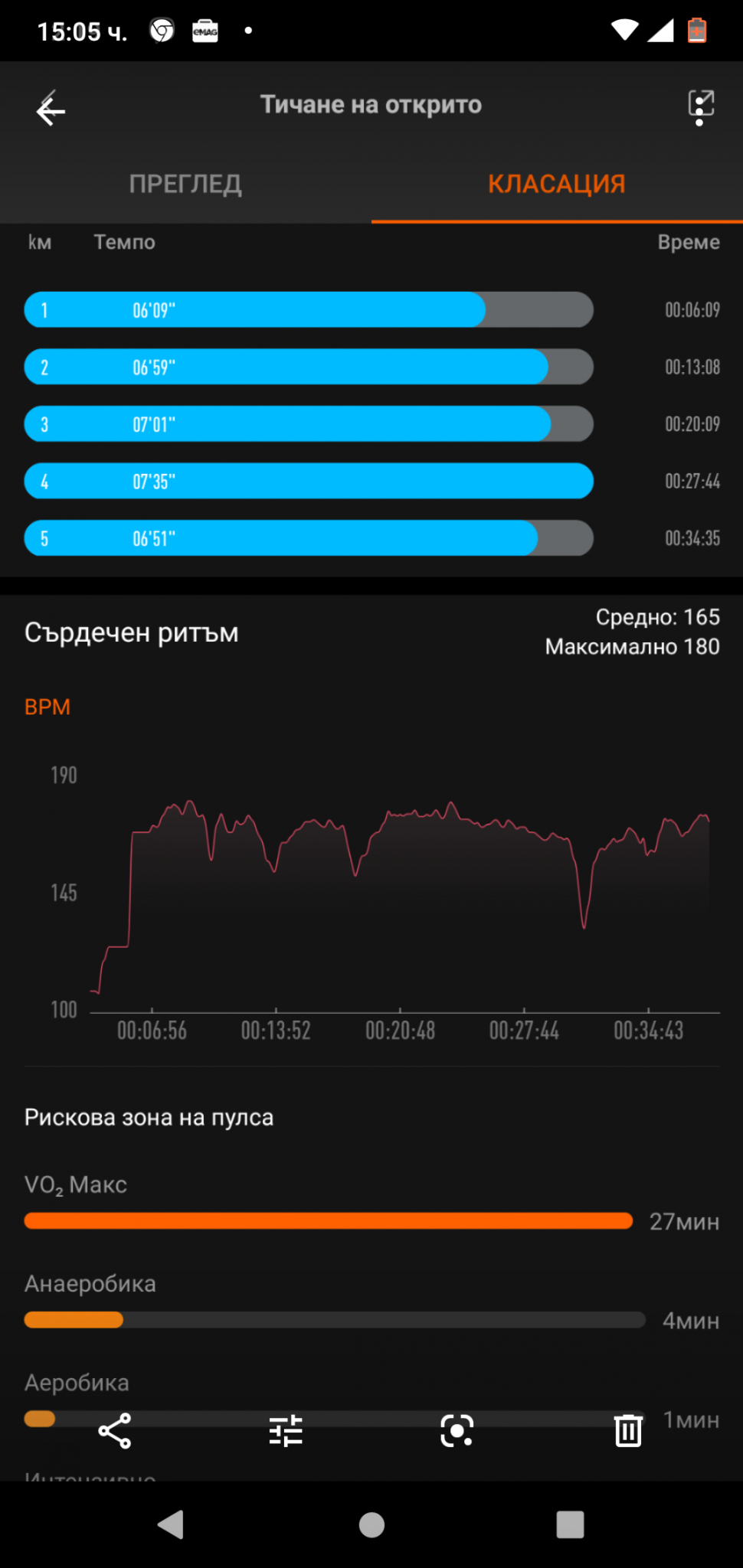Tap the screenshot capture icon
This screenshot has width=743, height=1568.
[x=457, y=1431]
